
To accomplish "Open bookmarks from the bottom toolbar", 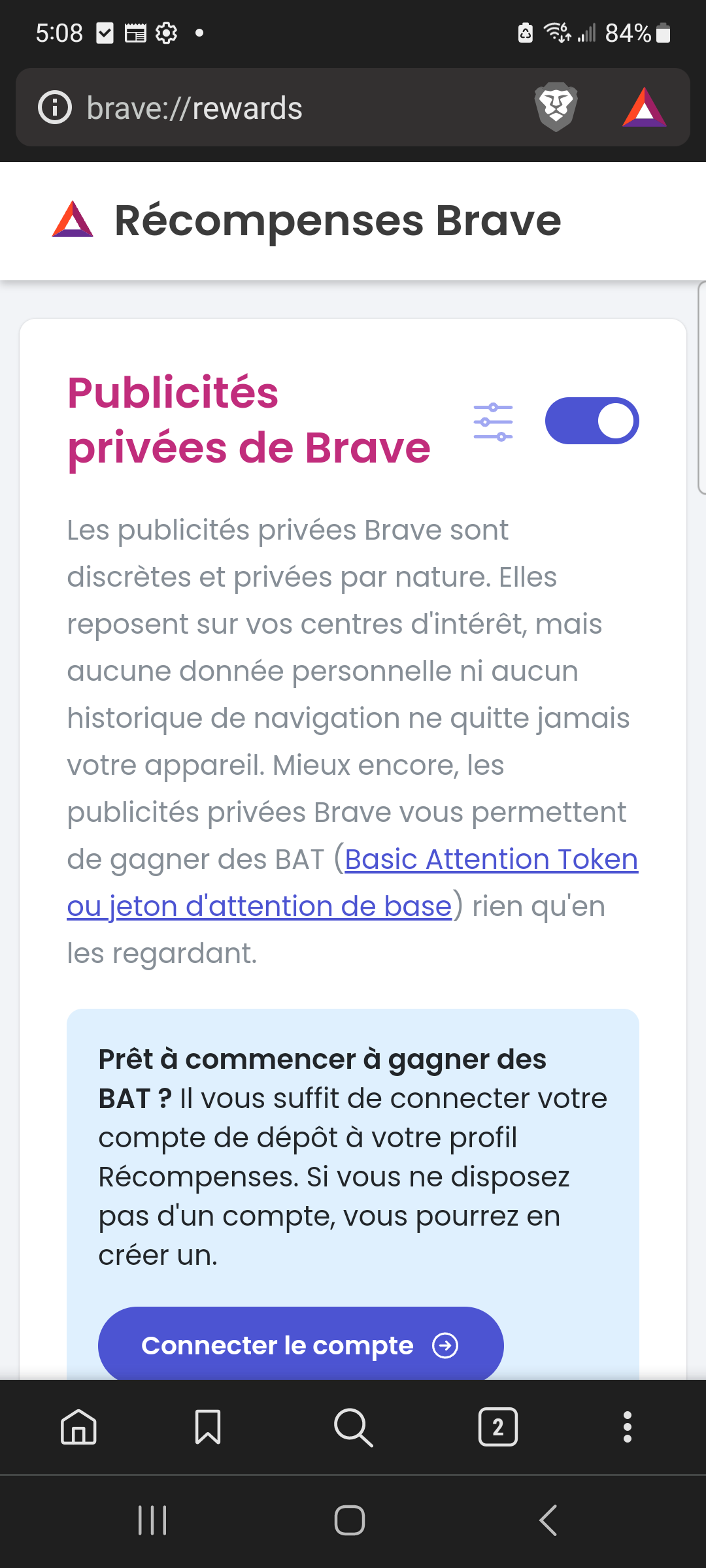I will (x=208, y=1427).
